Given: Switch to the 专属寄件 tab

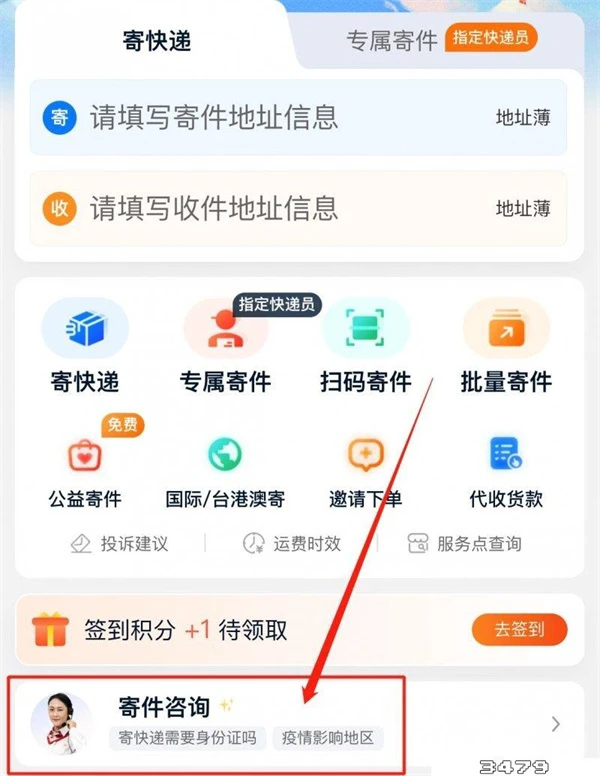Looking at the screenshot, I should 392,41.
